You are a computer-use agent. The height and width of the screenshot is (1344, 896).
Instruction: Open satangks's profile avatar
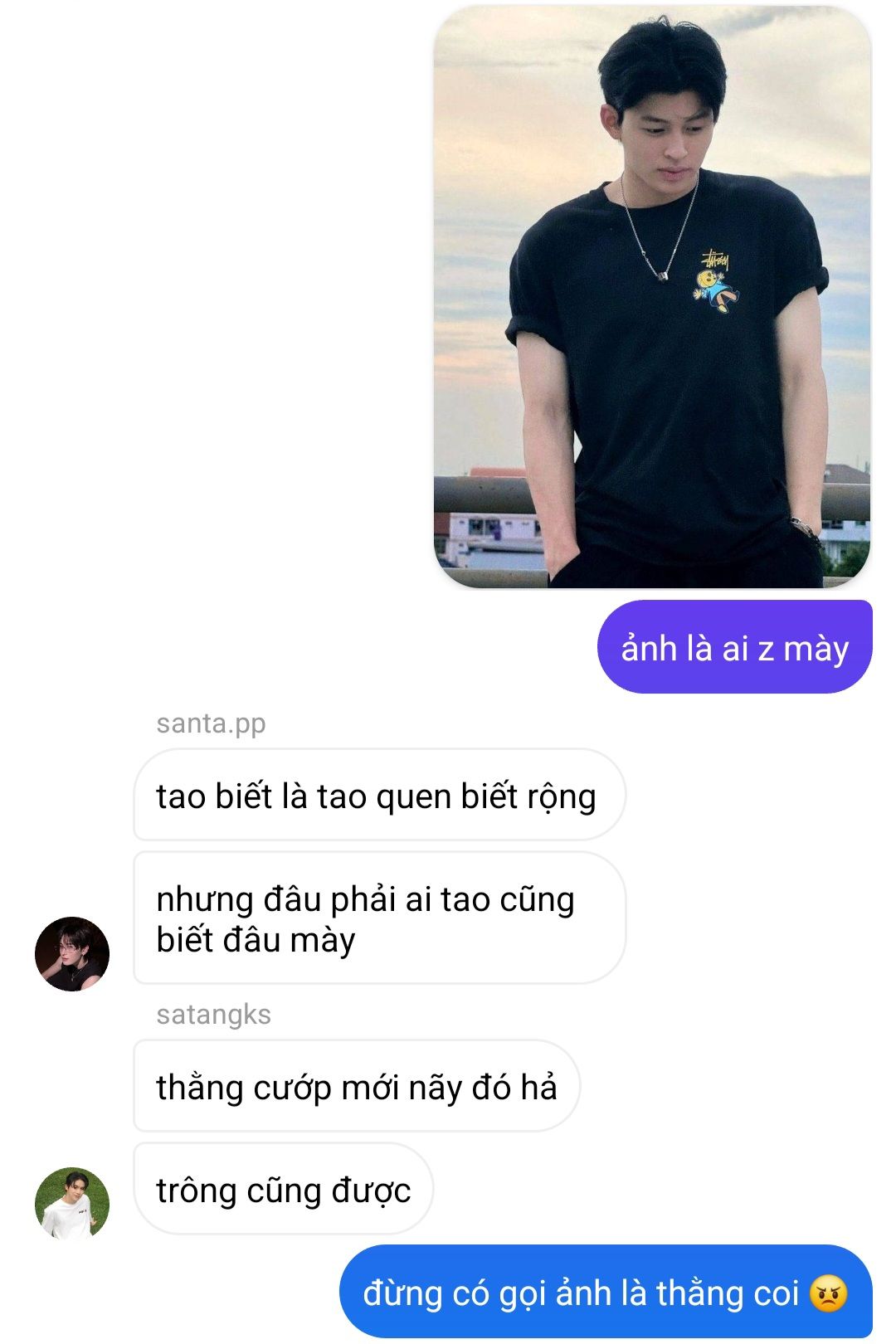tap(72, 1203)
